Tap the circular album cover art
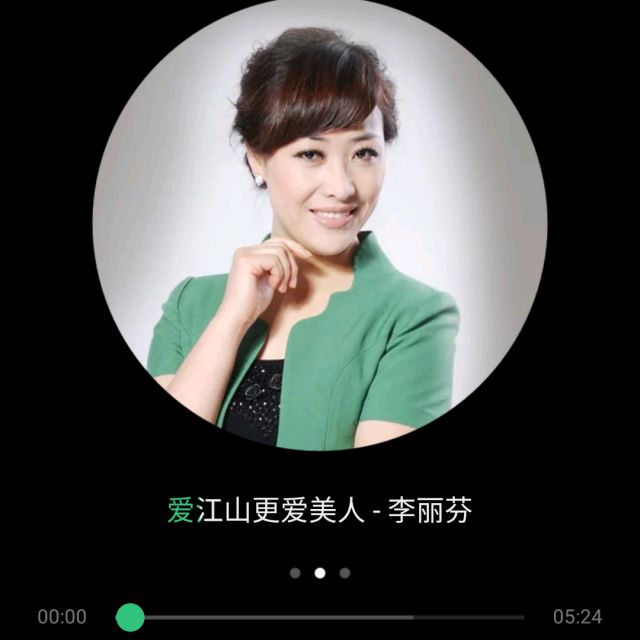The height and width of the screenshot is (640, 640). click(x=320, y=225)
